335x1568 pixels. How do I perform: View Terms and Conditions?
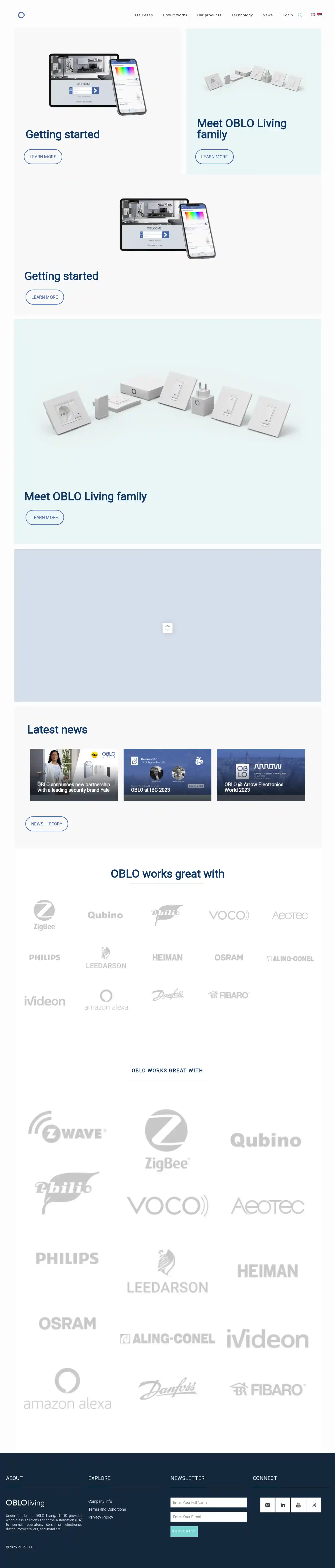point(107,1509)
